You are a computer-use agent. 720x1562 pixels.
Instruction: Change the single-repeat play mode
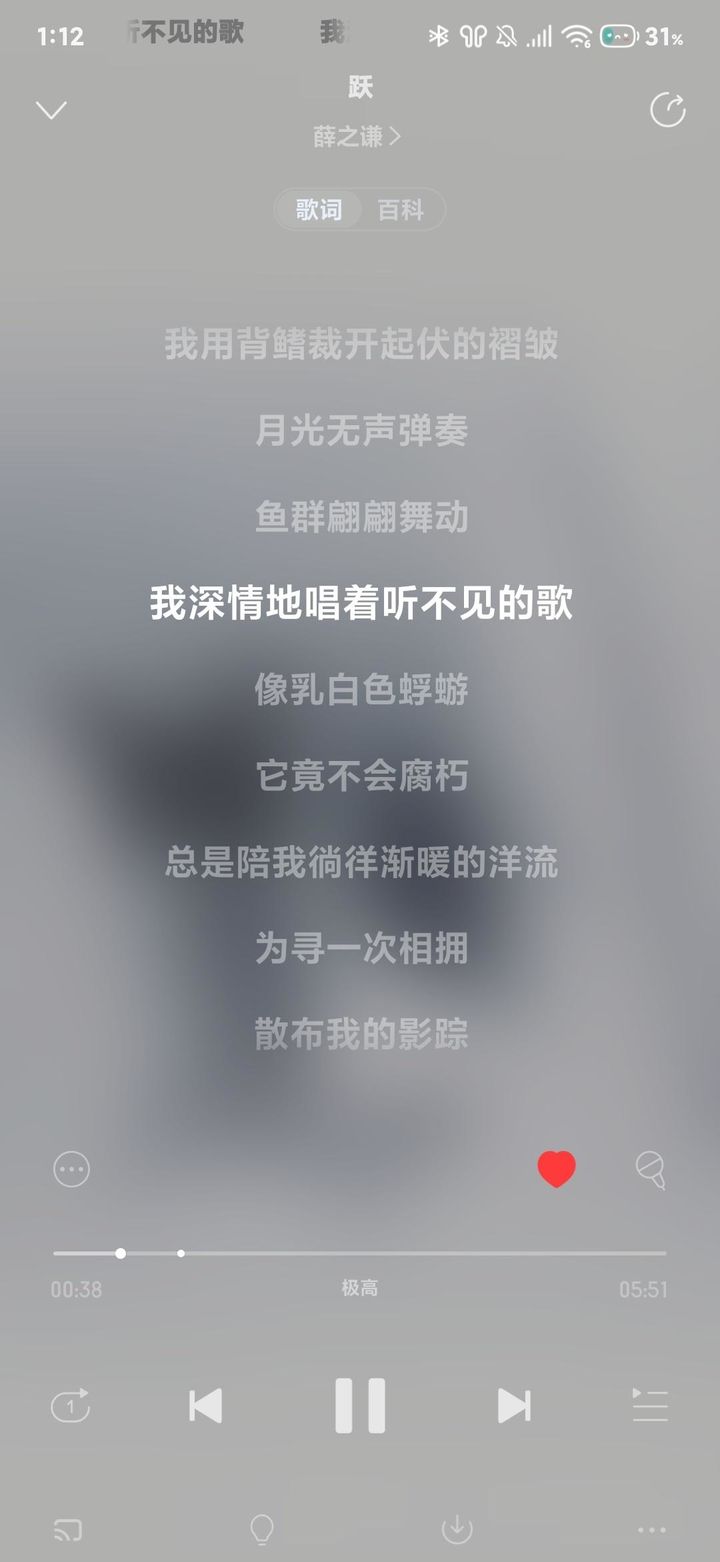pos(71,1406)
